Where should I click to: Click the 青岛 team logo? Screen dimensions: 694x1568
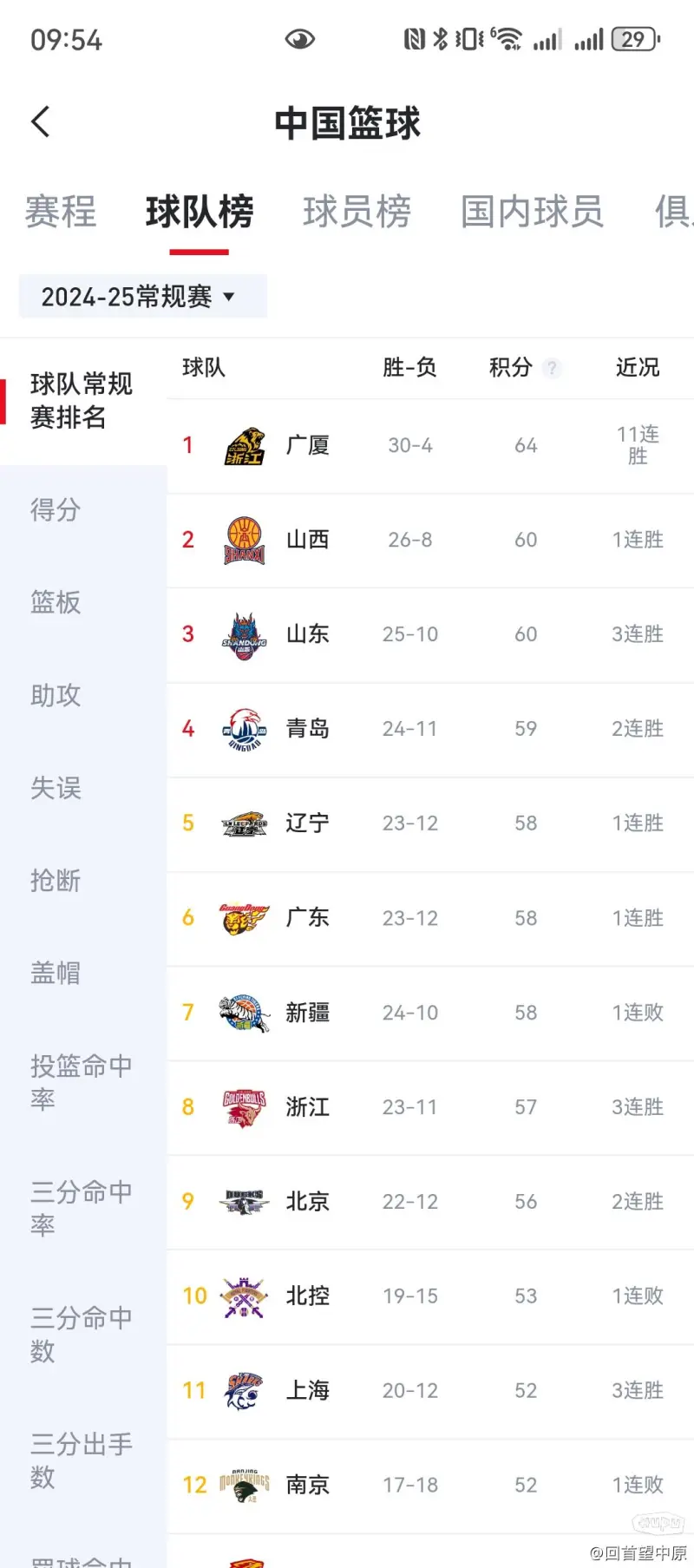click(x=244, y=729)
